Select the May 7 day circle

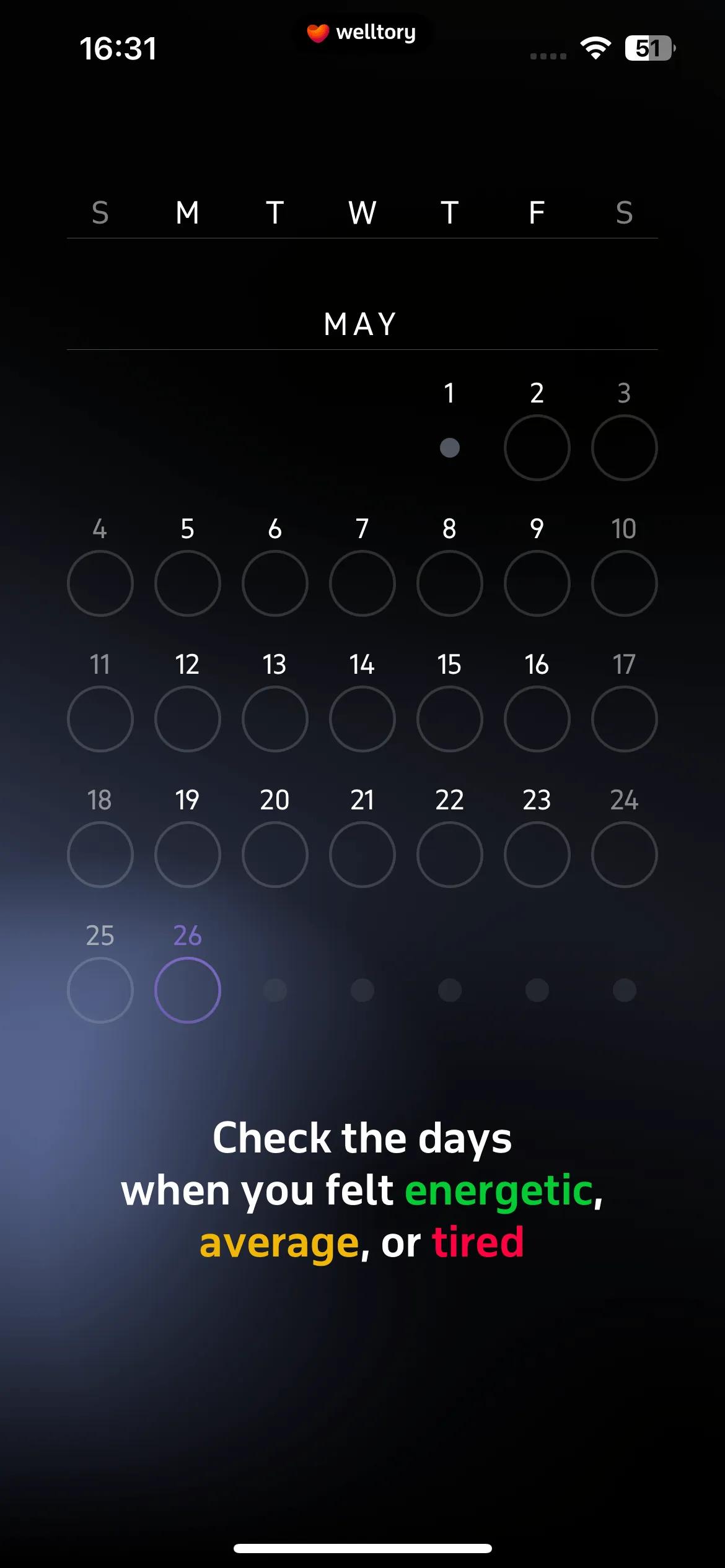(x=362, y=583)
